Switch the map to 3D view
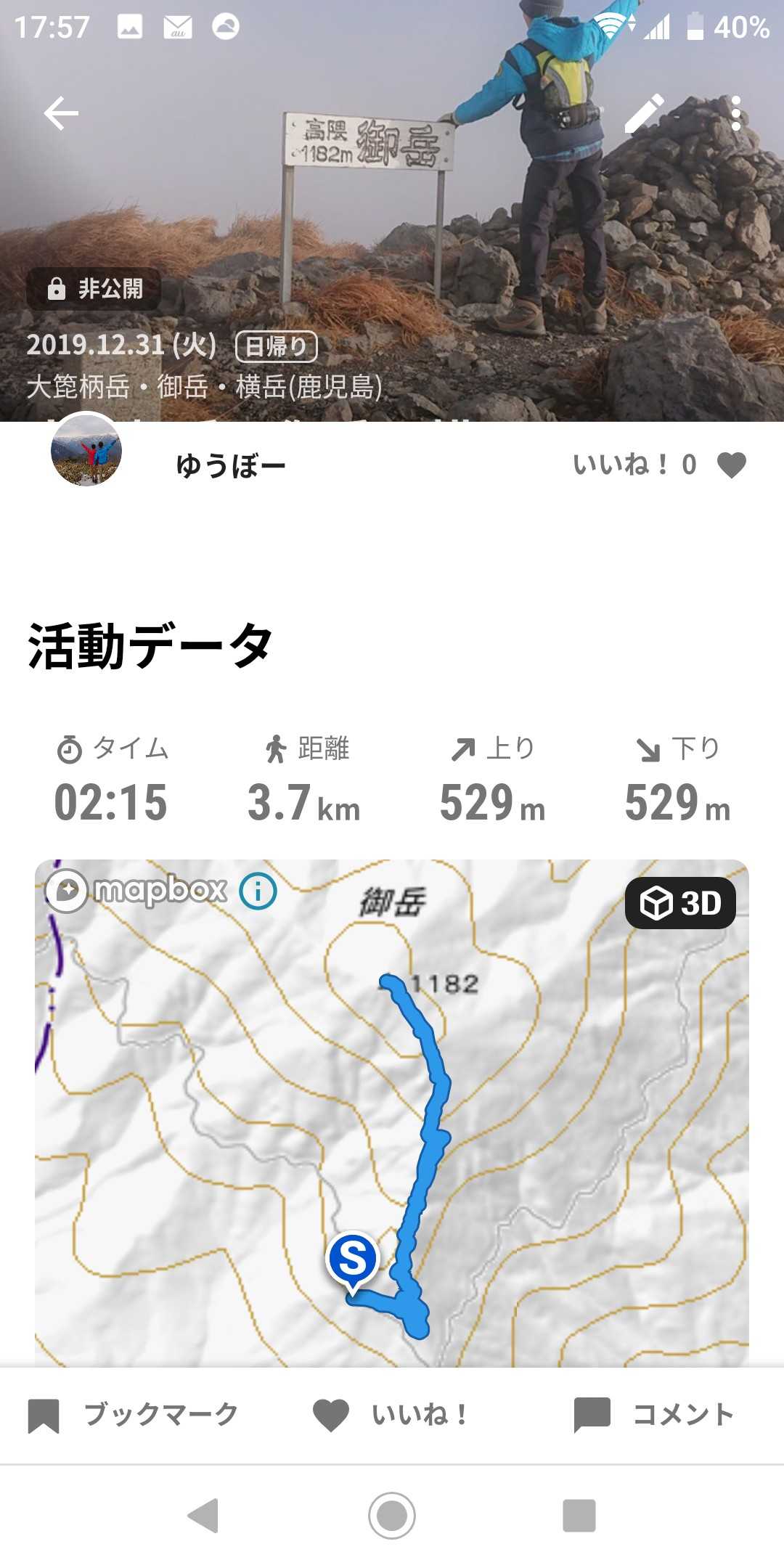This screenshot has height=1568, width=784. click(x=680, y=903)
